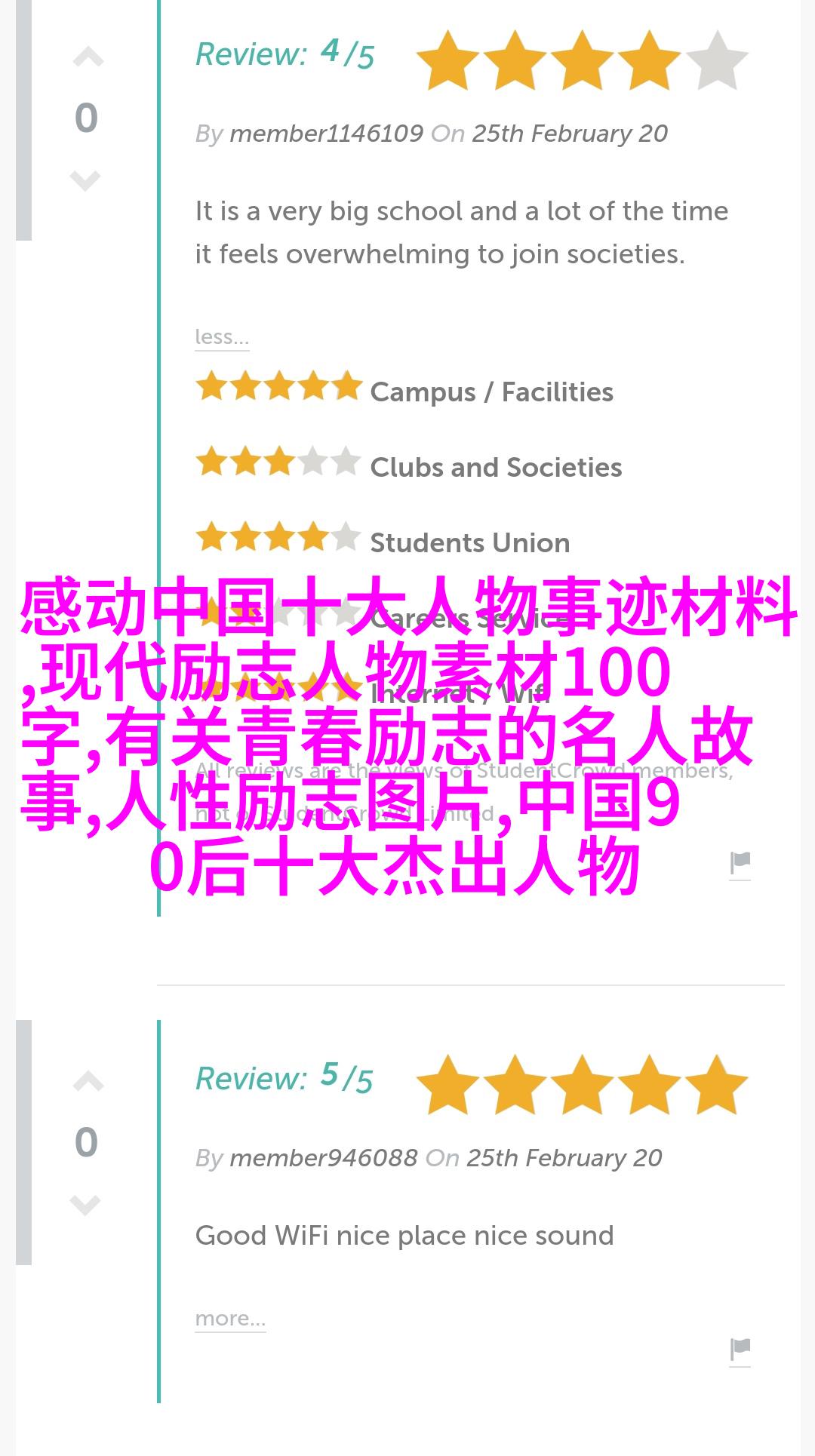Expand the Good WiFi review with more
815x1456 pixels.
[x=230, y=1319]
